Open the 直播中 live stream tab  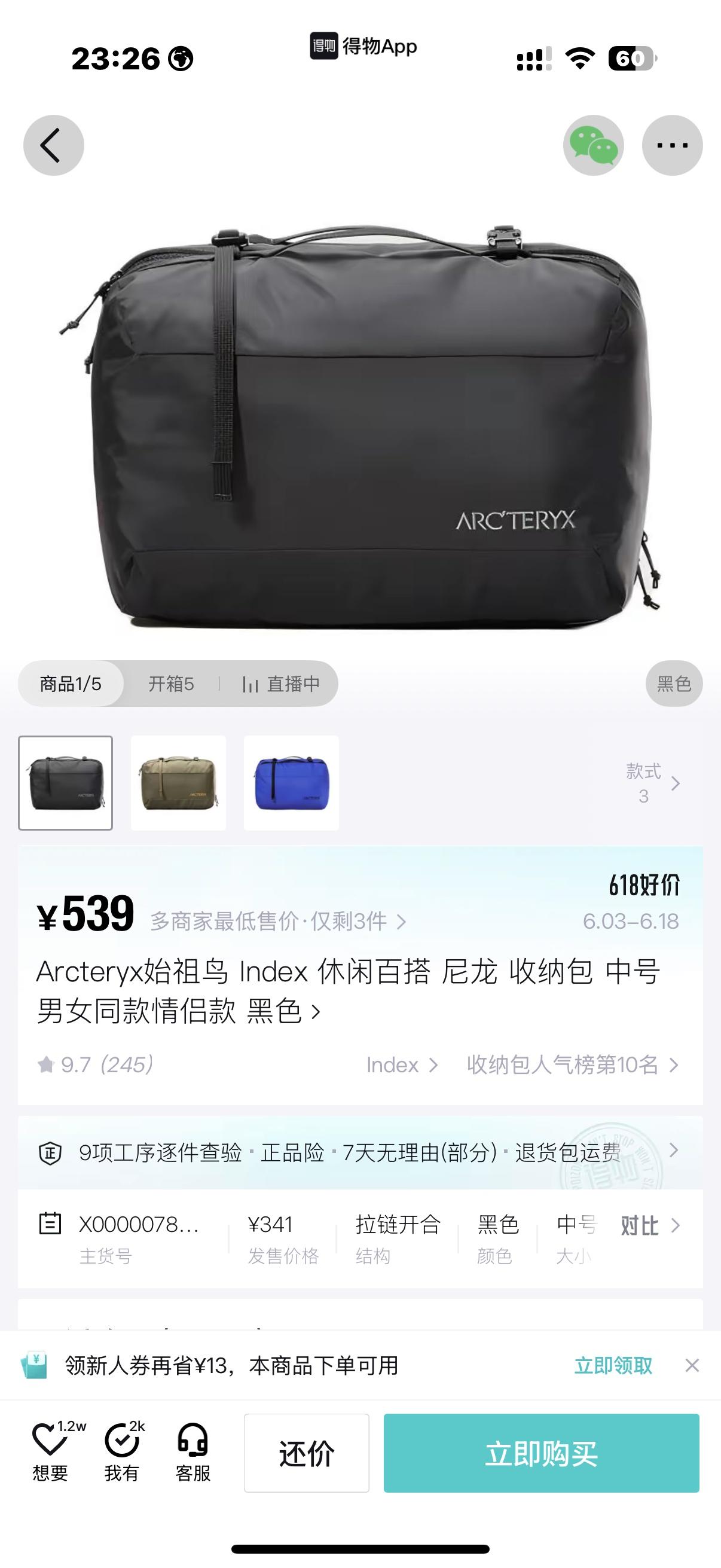point(281,684)
